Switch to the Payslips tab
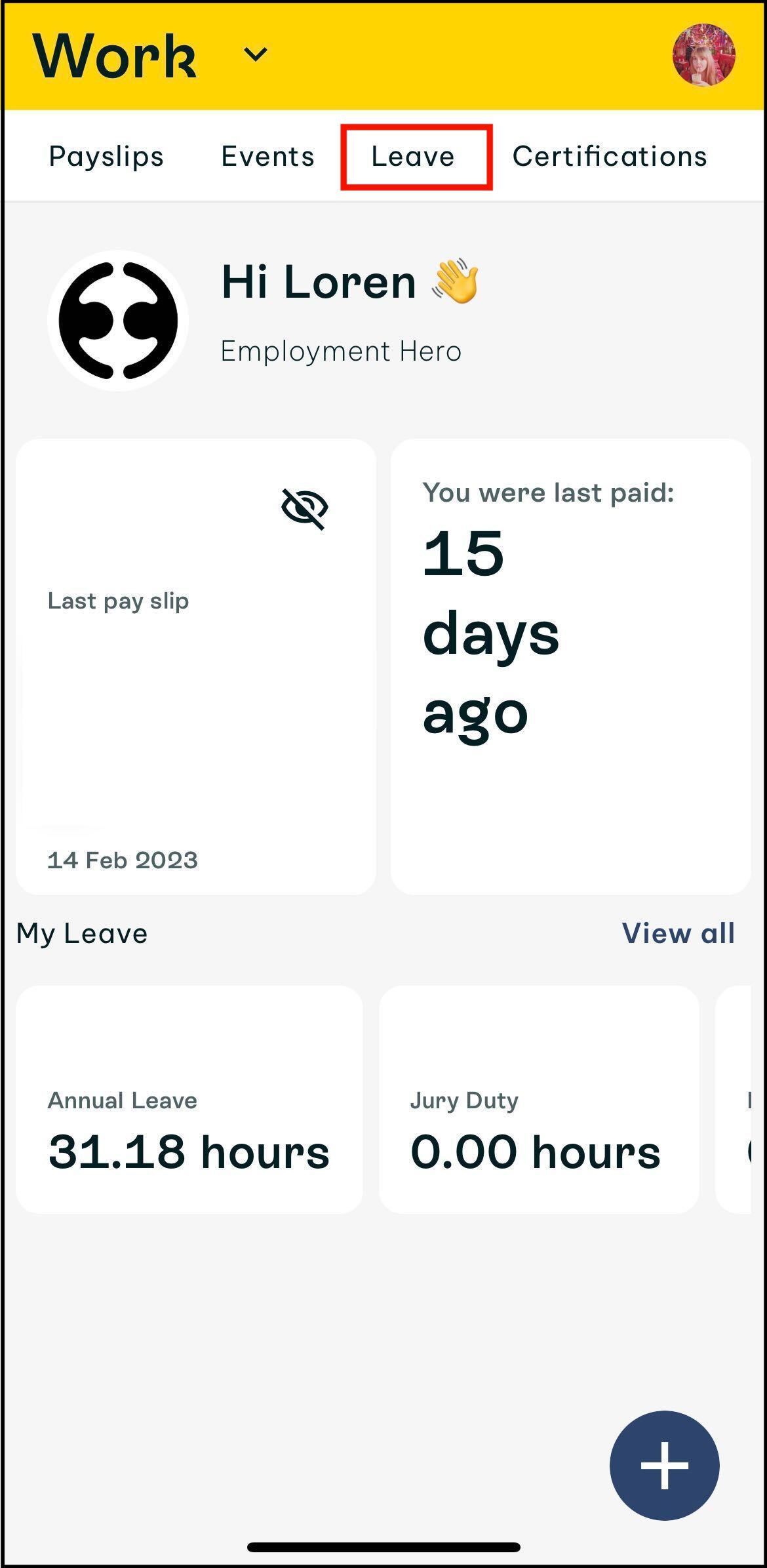 pos(106,157)
